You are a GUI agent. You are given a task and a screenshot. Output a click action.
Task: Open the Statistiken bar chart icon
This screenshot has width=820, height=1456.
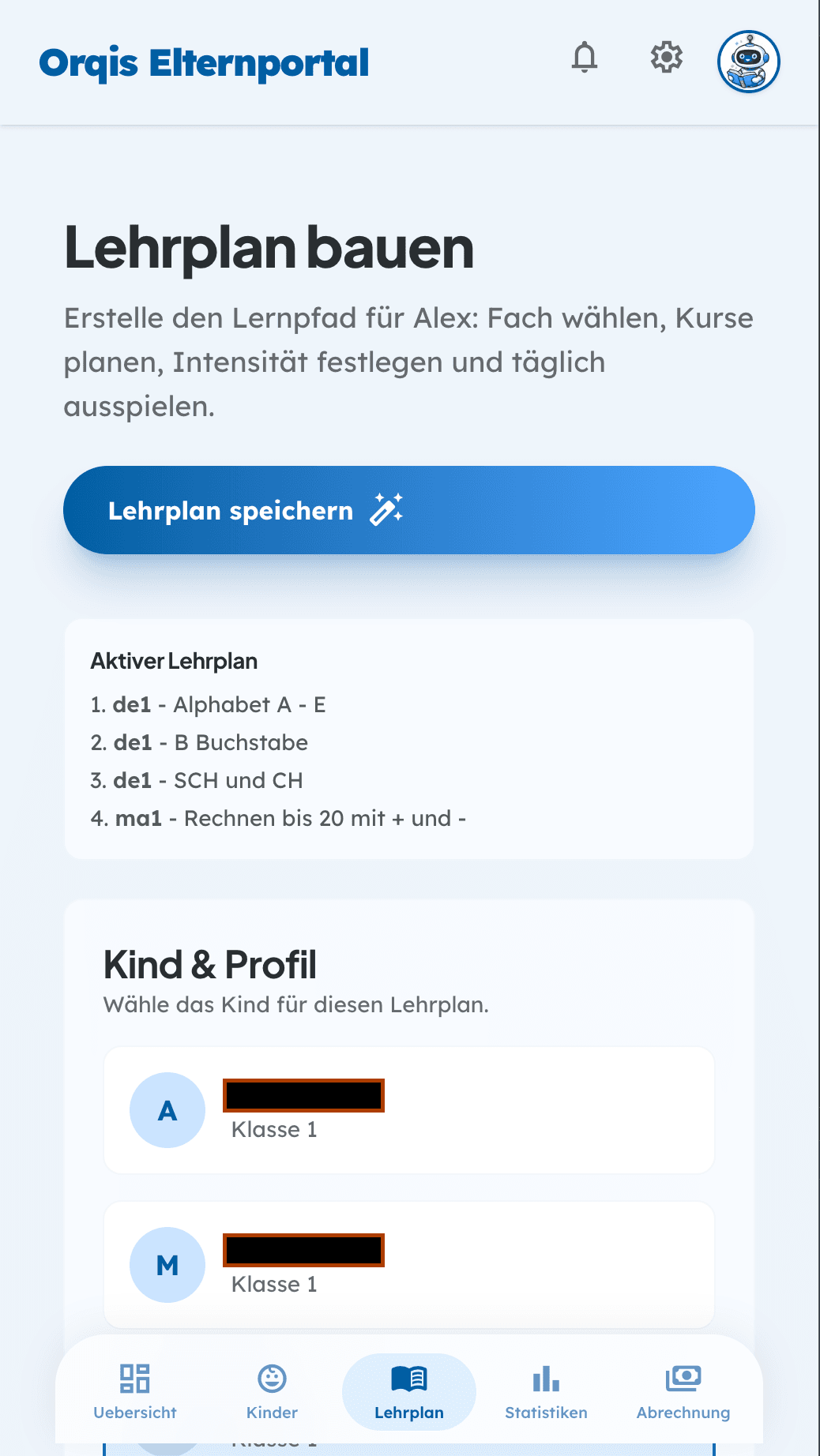point(546,1376)
